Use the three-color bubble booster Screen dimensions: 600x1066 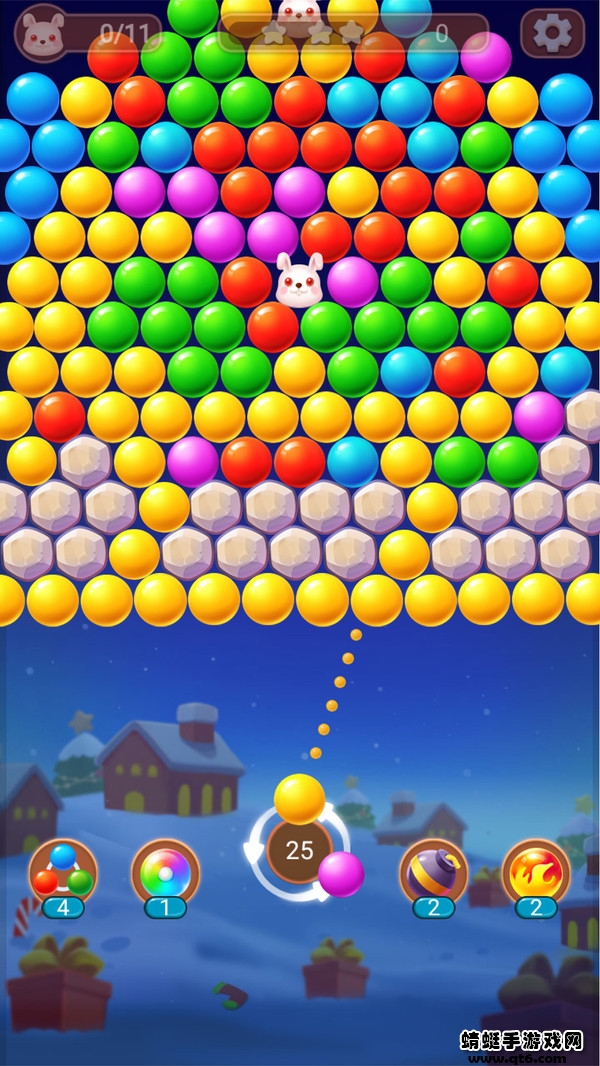tap(62, 872)
